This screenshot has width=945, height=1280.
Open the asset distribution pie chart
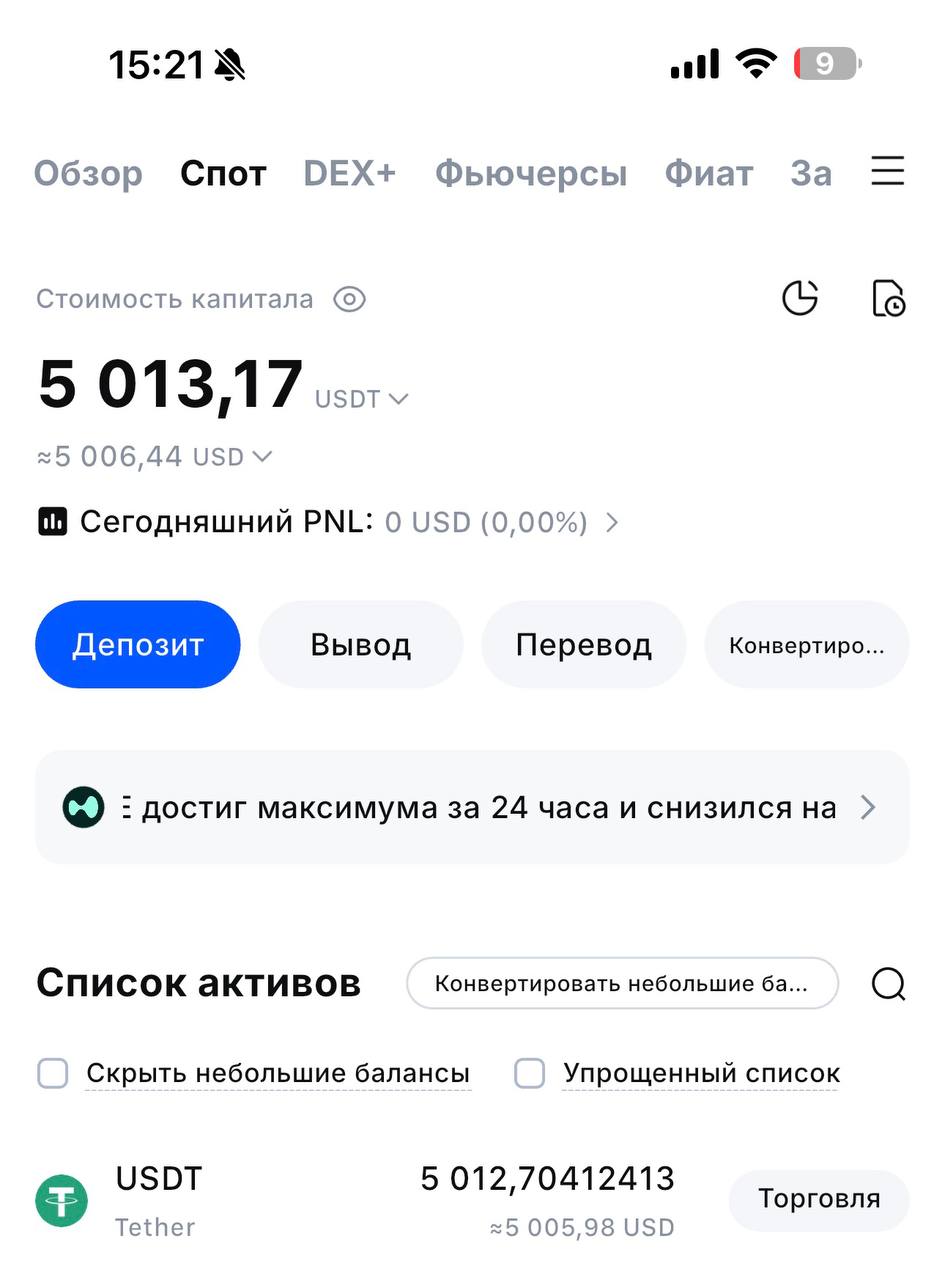(799, 298)
